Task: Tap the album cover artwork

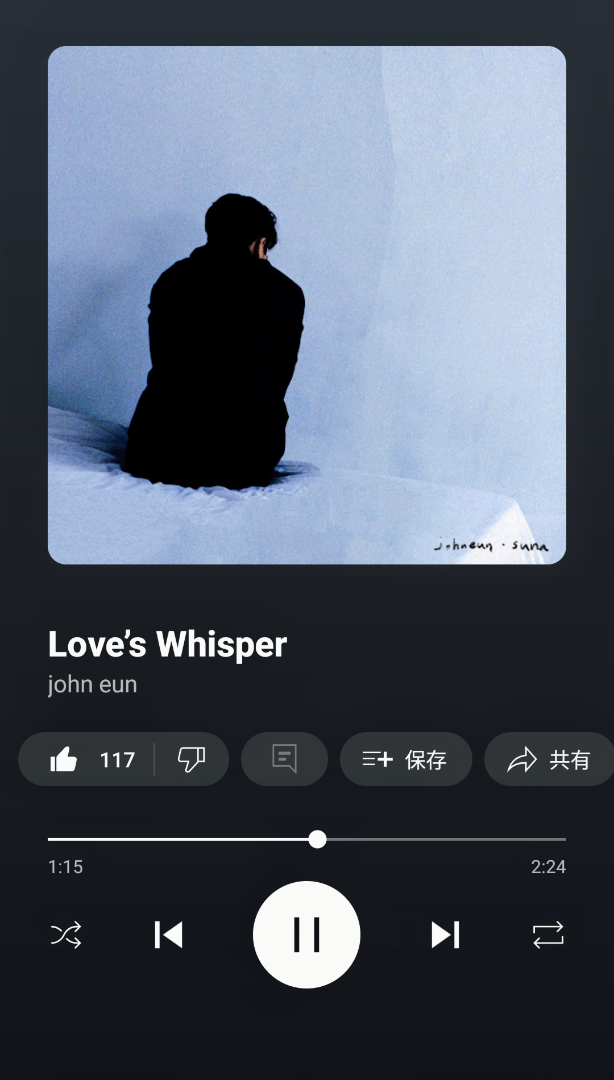Action: (307, 305)
